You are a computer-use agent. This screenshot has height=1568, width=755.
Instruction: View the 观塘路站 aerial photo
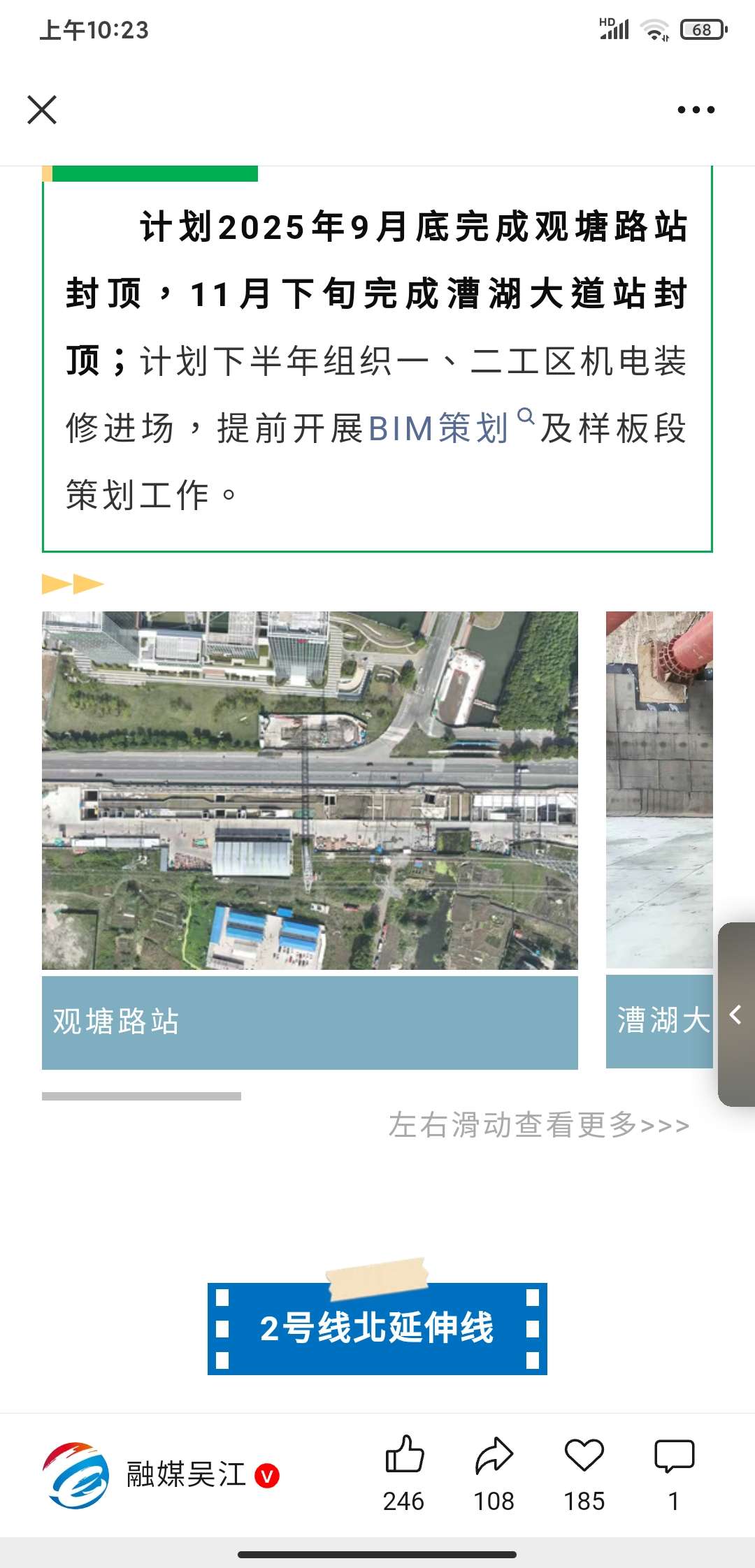[310, 790]
